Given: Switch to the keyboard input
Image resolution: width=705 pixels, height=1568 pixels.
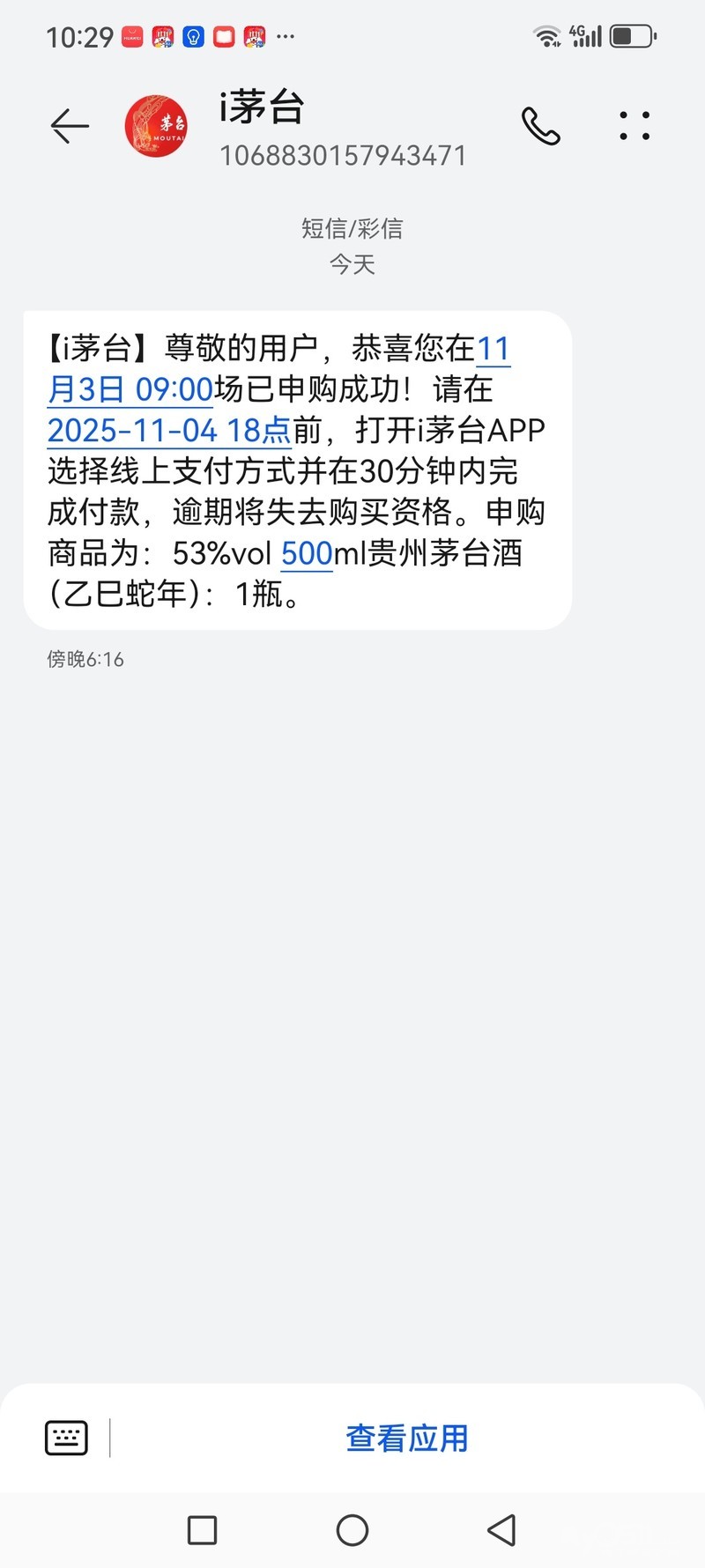Looking at the screenshot, I should point(66,1439).
